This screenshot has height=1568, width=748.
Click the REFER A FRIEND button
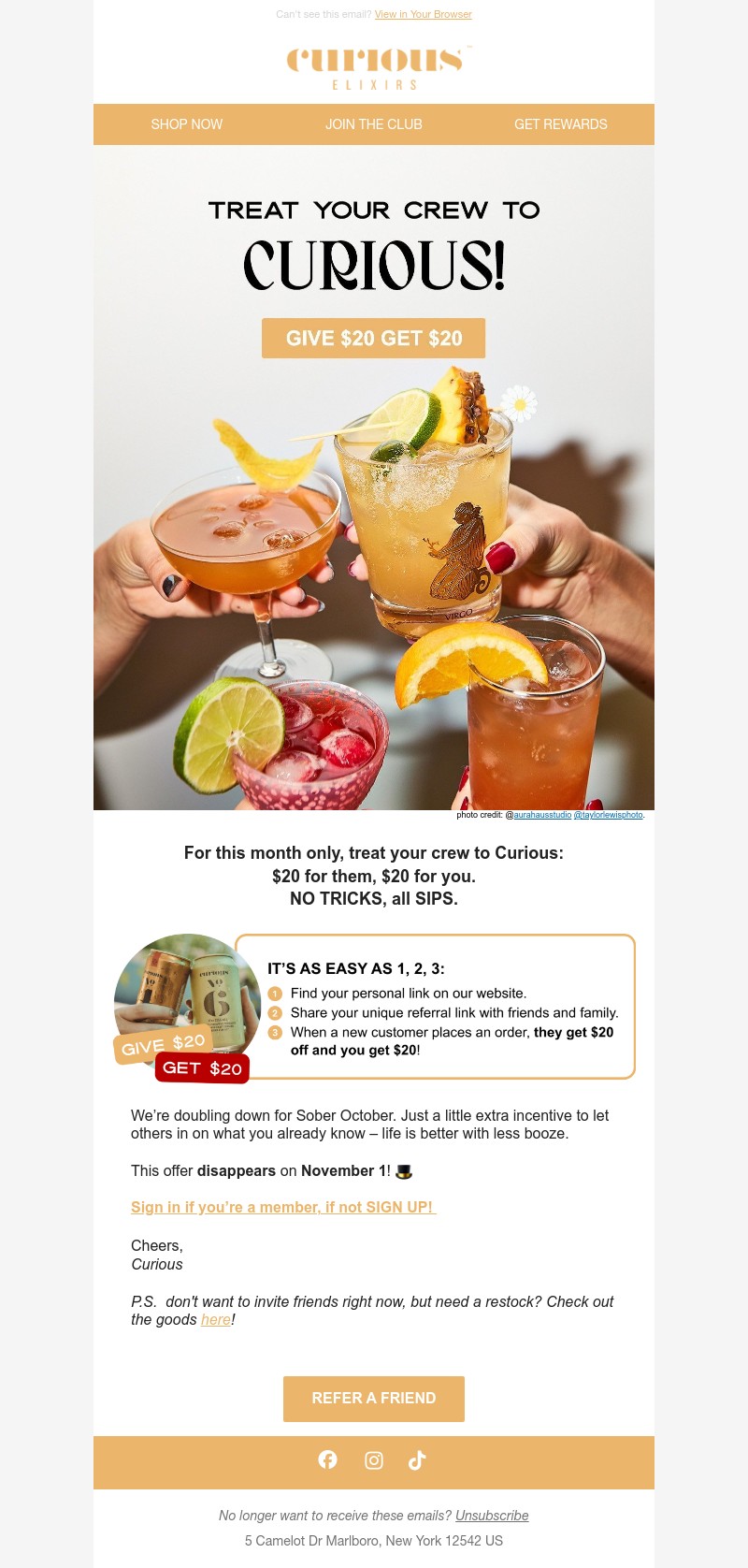pyautogui.click(x=374, y=1398)
